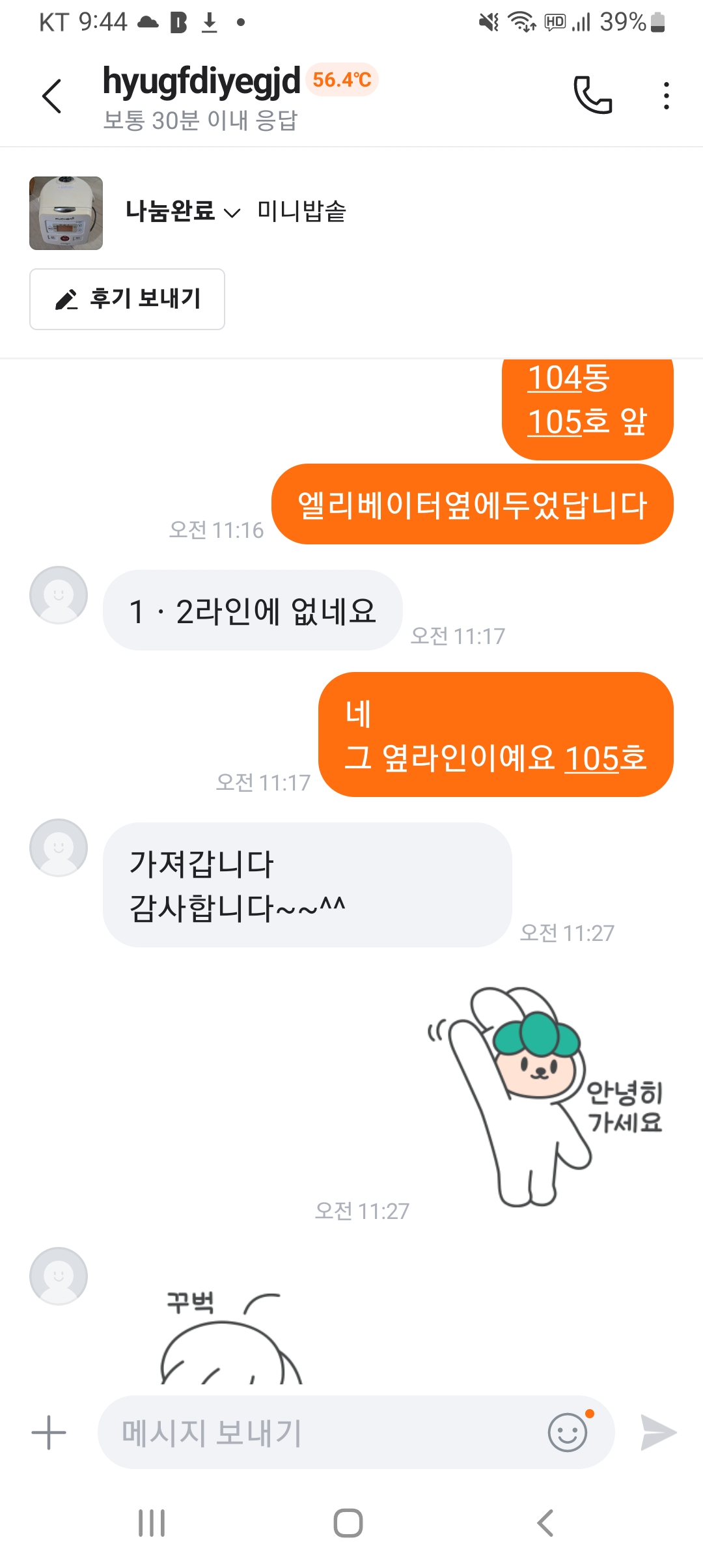Tap the 후기 보내기 button
703x1568 pixels.
coord(128,299)
